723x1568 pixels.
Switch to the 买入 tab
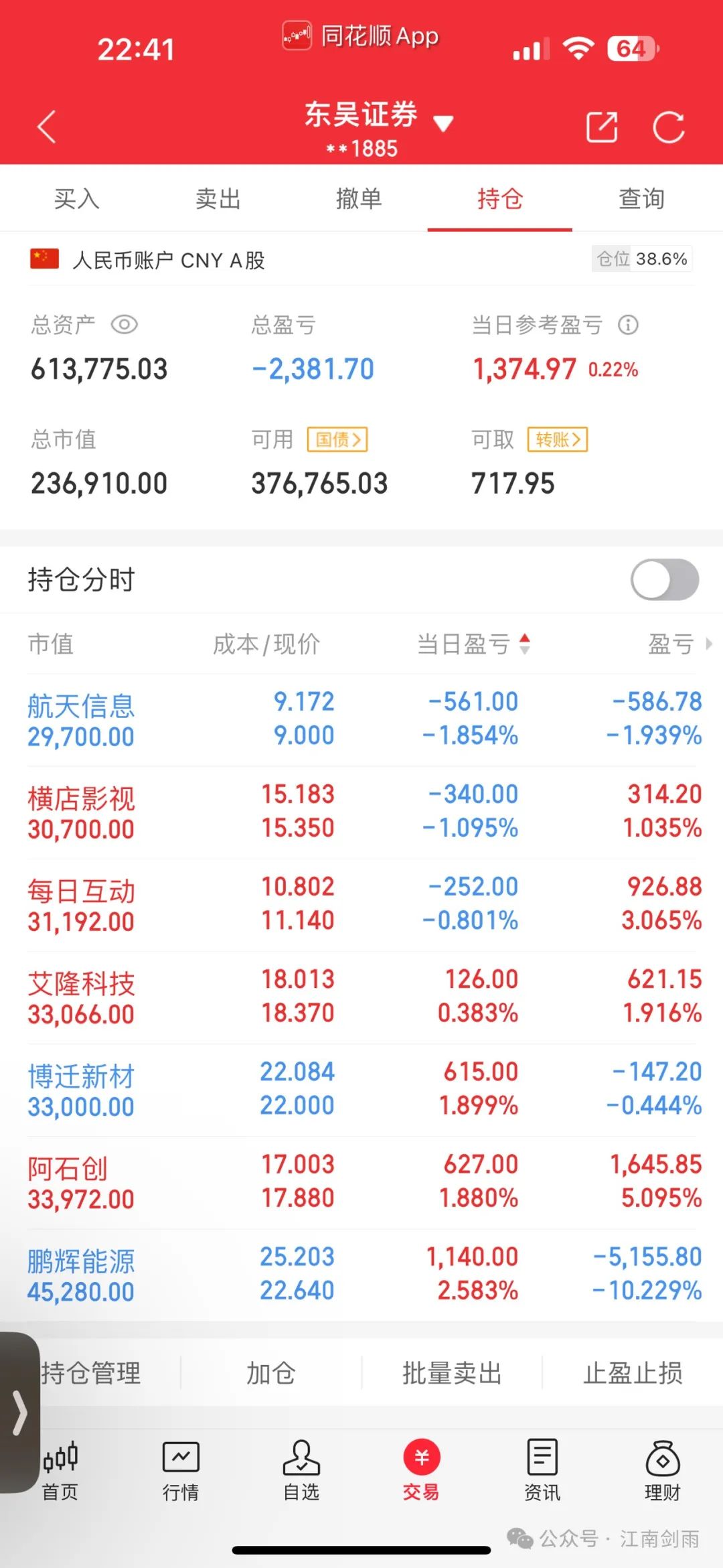77,199
